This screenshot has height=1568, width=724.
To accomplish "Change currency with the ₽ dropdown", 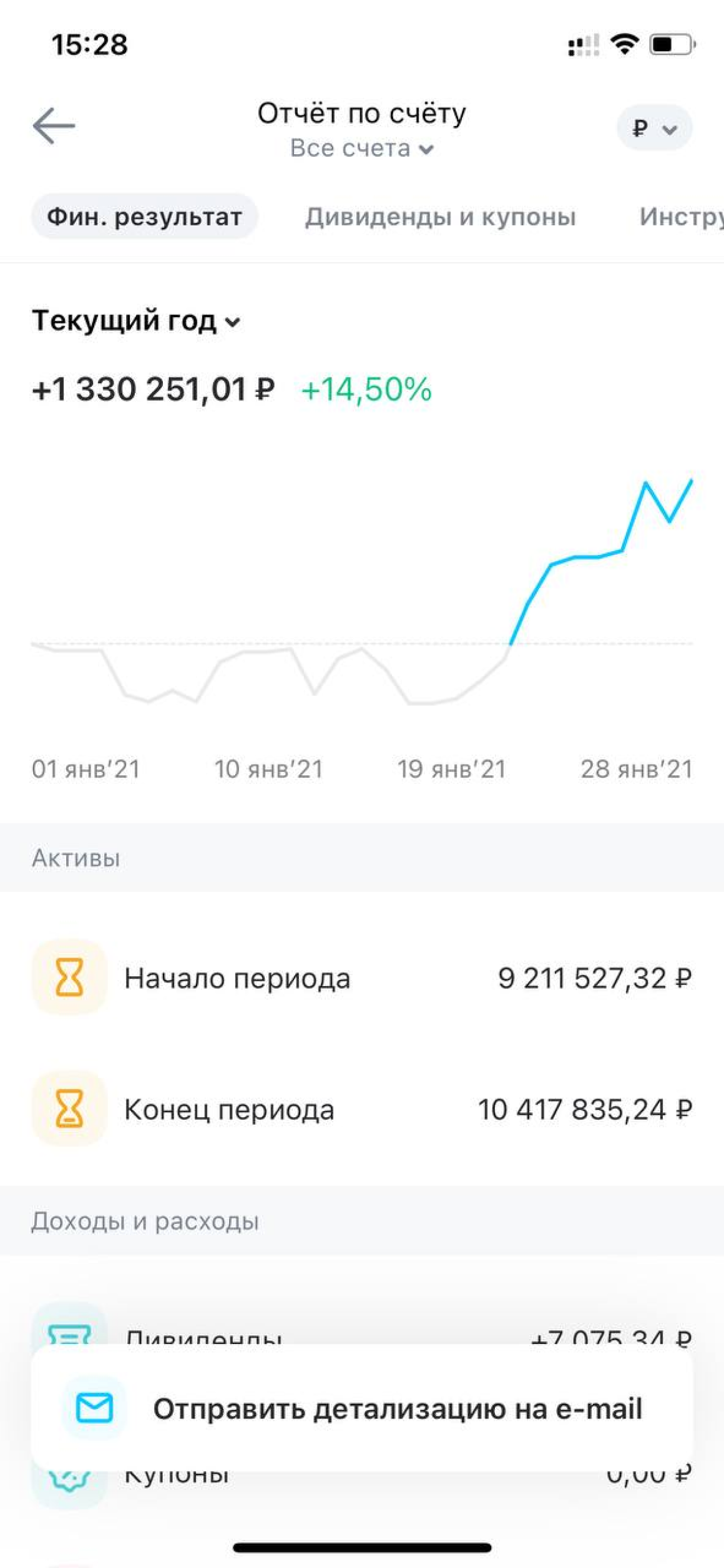I will click(654, 129).
